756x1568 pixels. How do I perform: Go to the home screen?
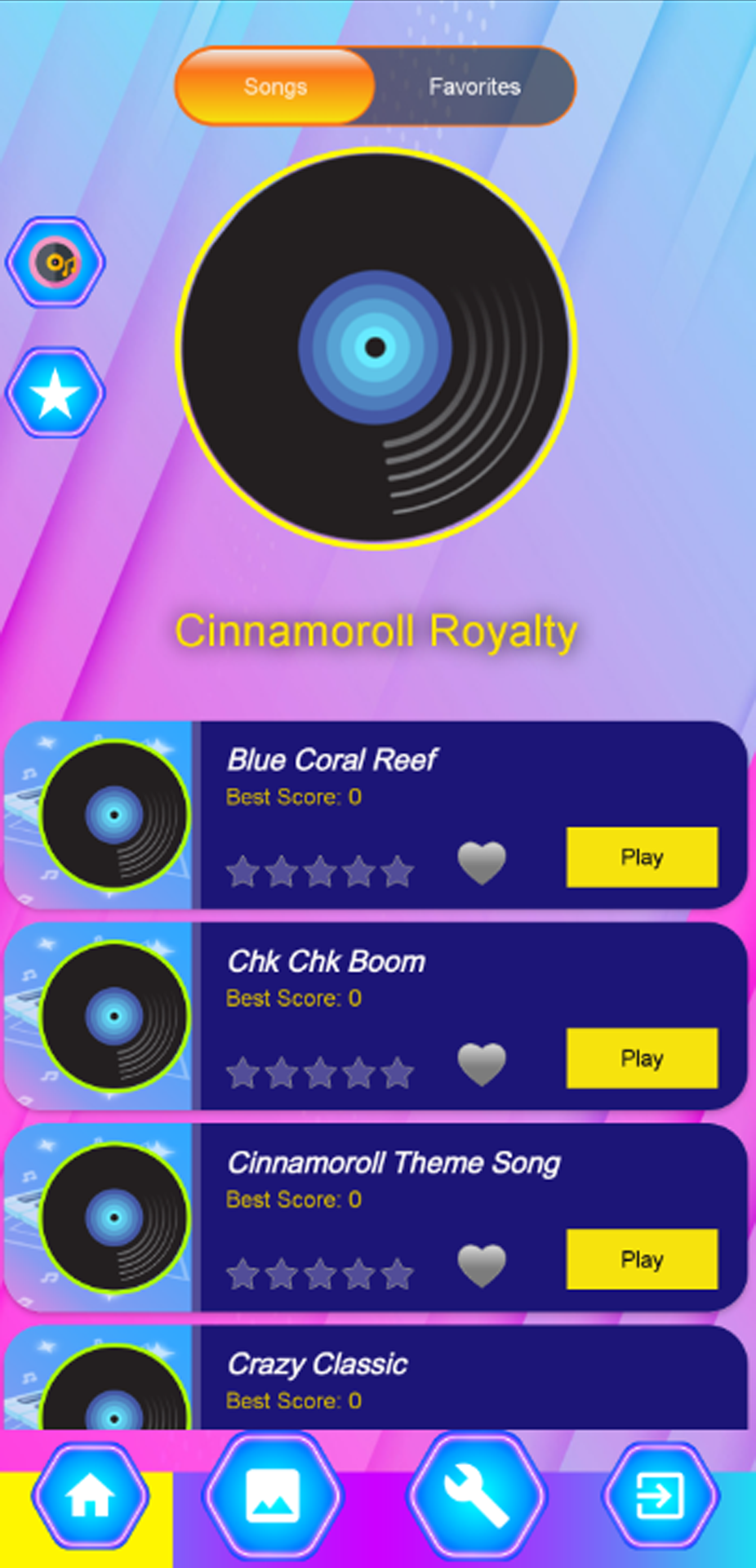pos(90,1496)
